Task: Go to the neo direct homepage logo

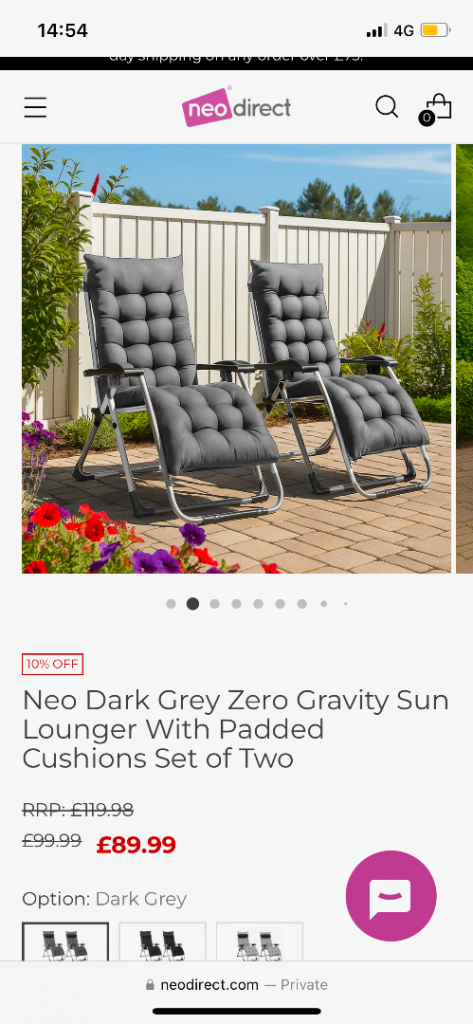Action: click(x=236, y=106)
